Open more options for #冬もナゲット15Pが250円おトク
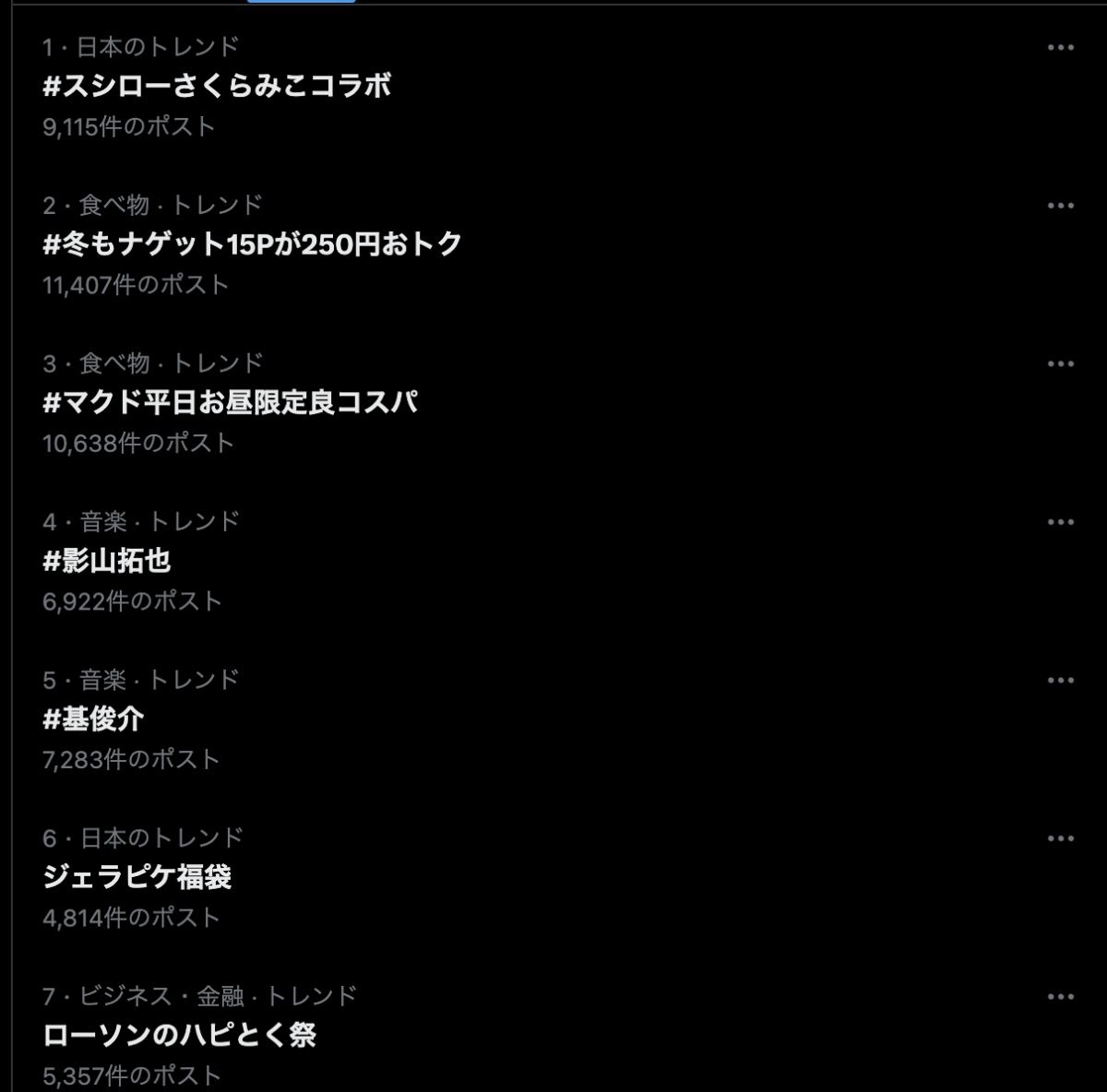 point(1061,206)
